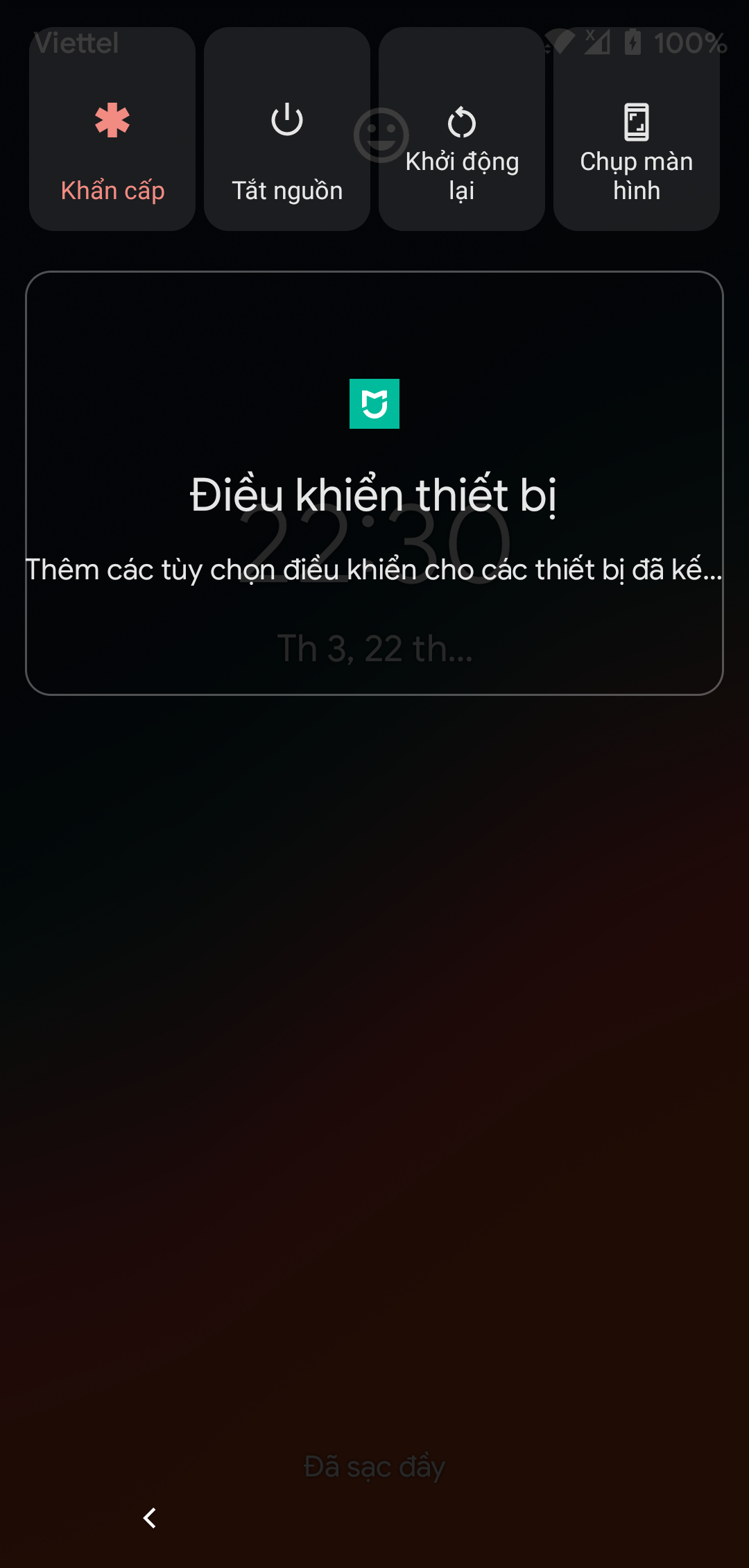Go back with the navigation arrow
Viewport: 749px width, 1568px height.
pyautogui.click(x=150, y=1518)
